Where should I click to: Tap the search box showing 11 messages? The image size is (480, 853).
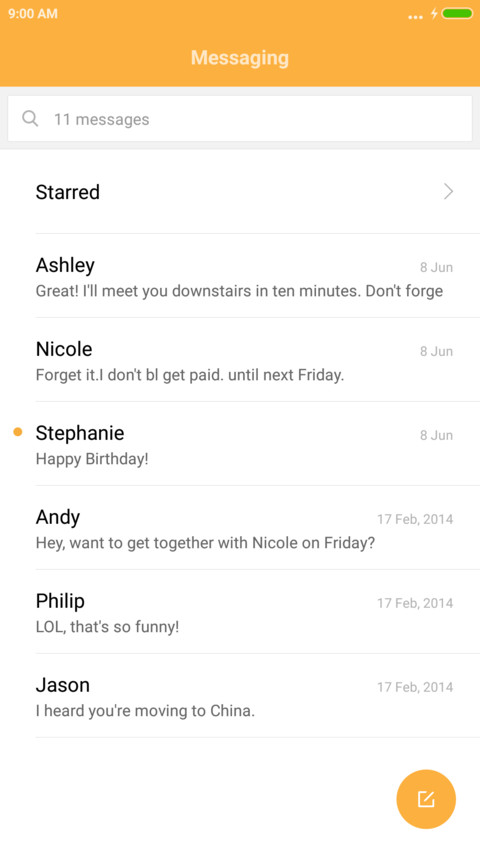pyautogui.click(x=240, y=119)
